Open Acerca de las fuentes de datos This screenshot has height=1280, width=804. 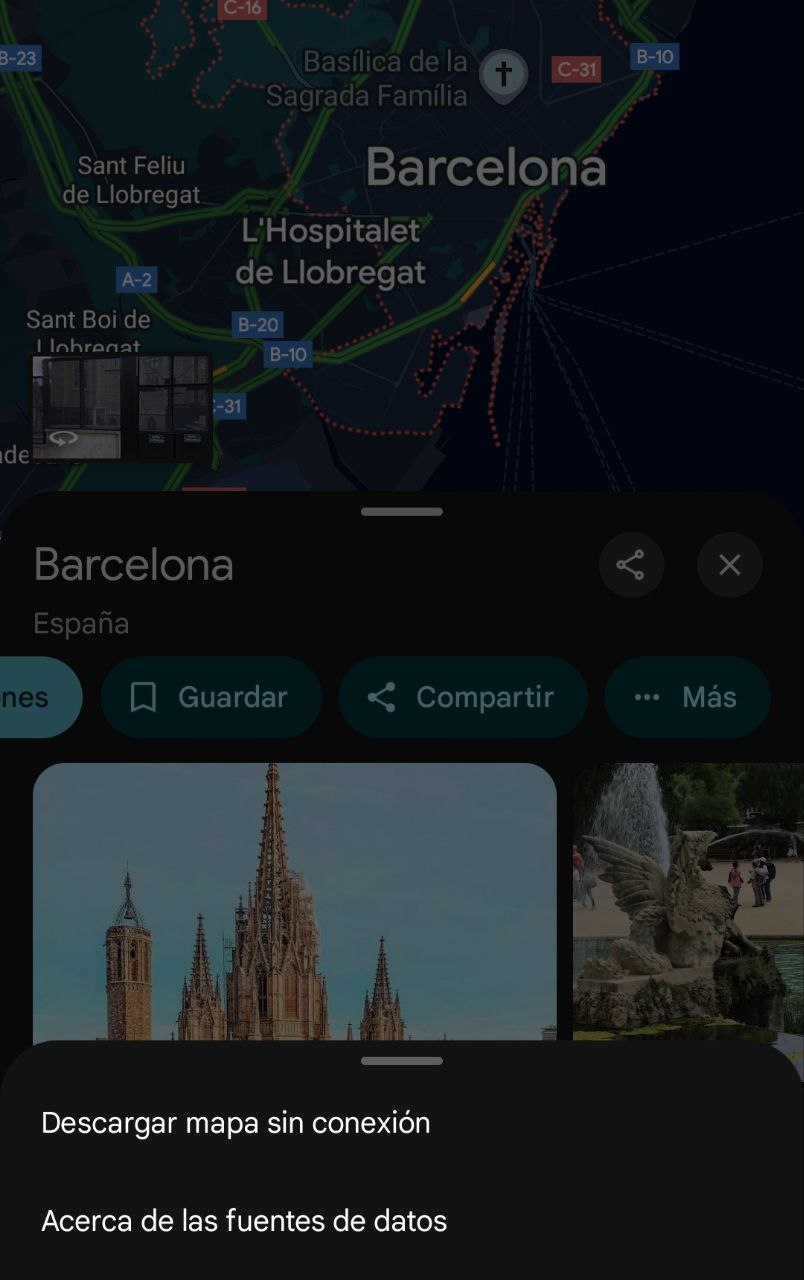[x=244, y=1221]
